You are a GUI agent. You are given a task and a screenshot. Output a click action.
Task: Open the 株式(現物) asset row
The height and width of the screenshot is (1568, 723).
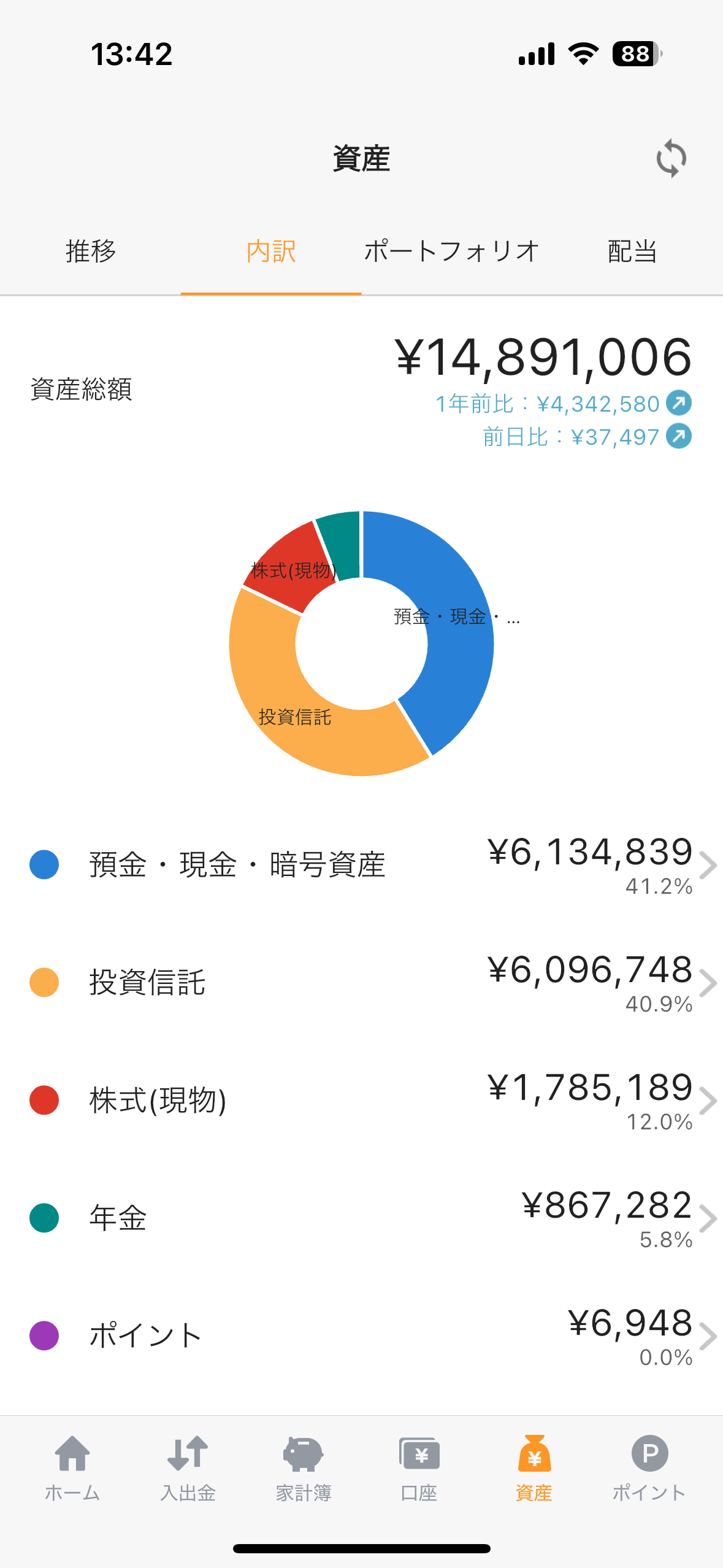[x=361, y=1101]
